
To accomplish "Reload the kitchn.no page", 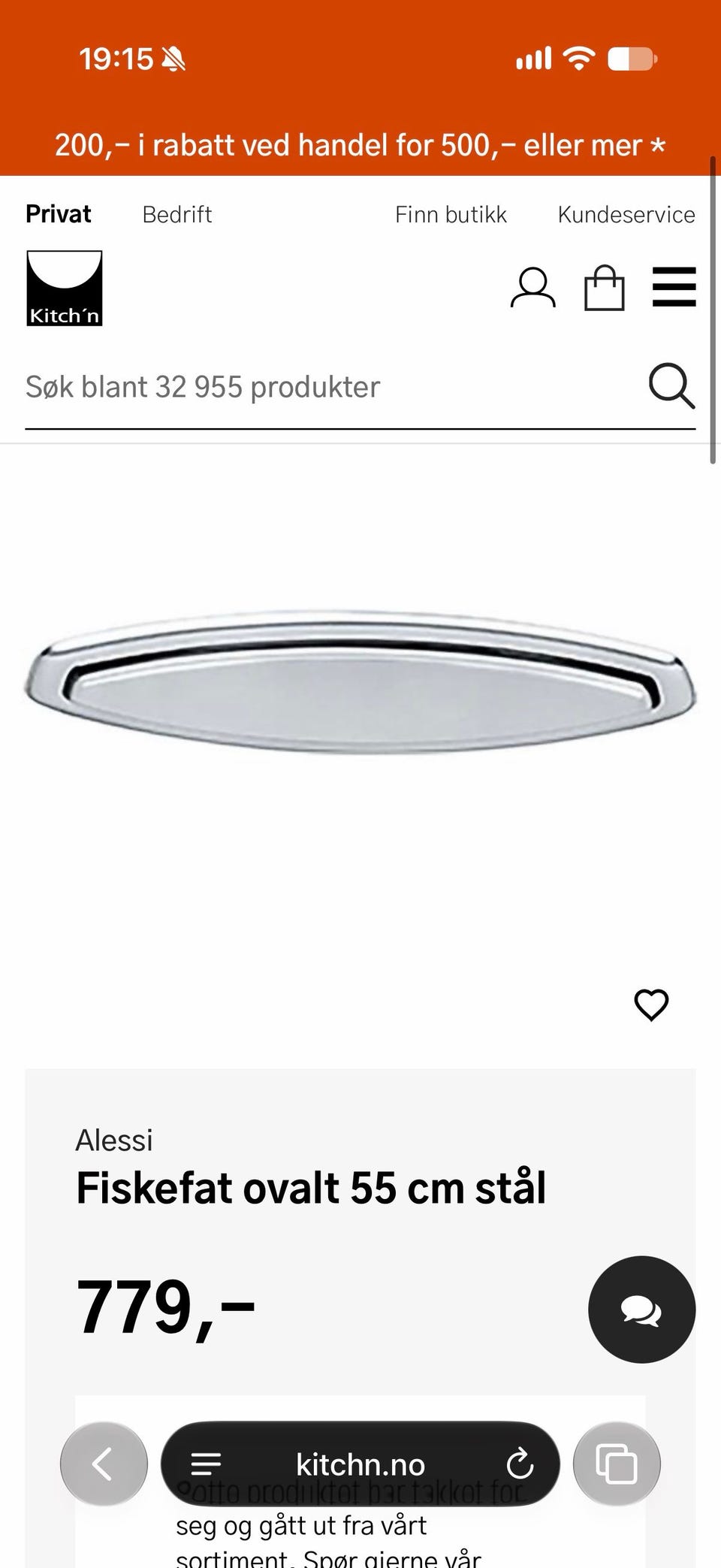I will point(520,1464).
